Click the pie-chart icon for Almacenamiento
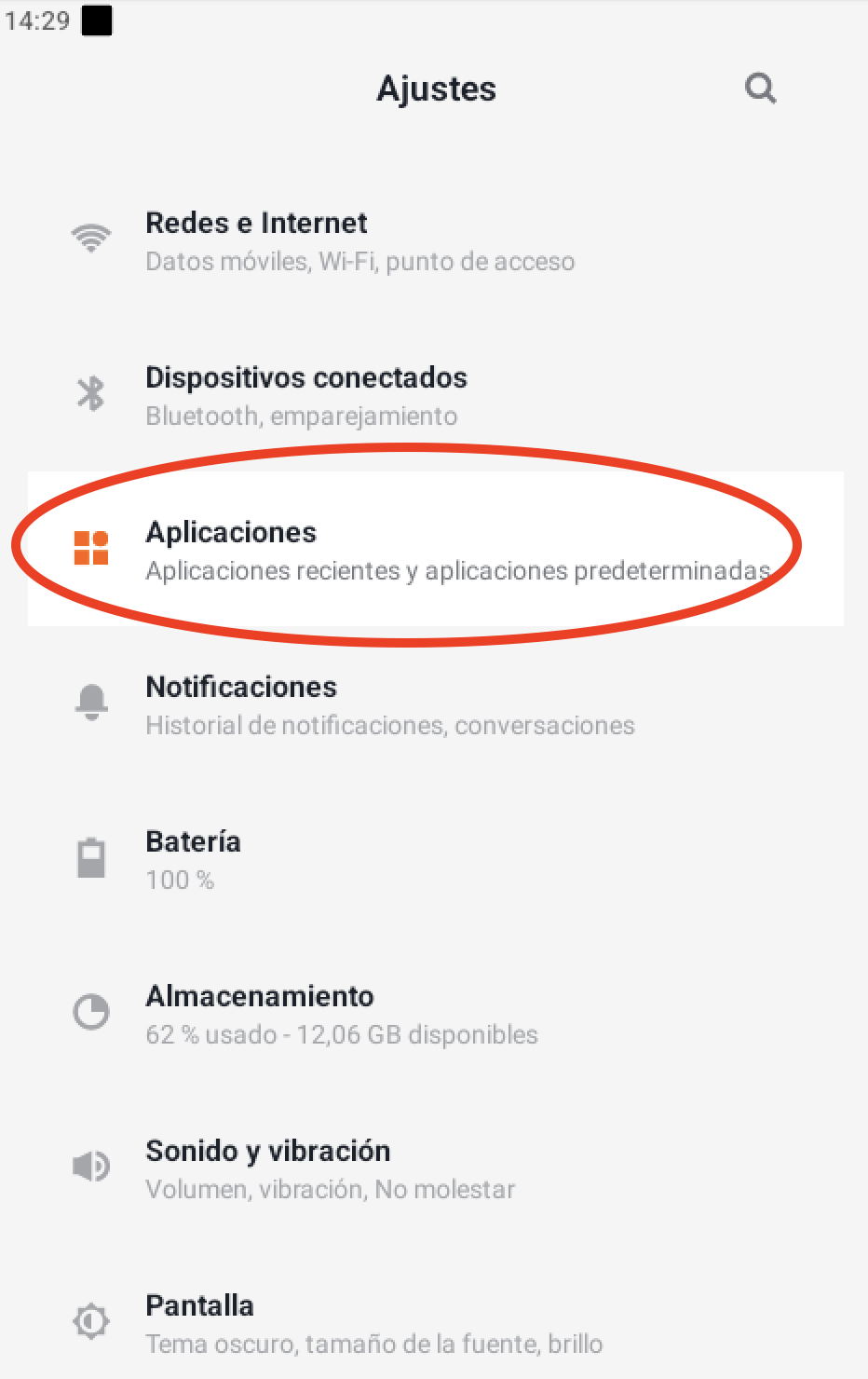 coord(91,1012)
